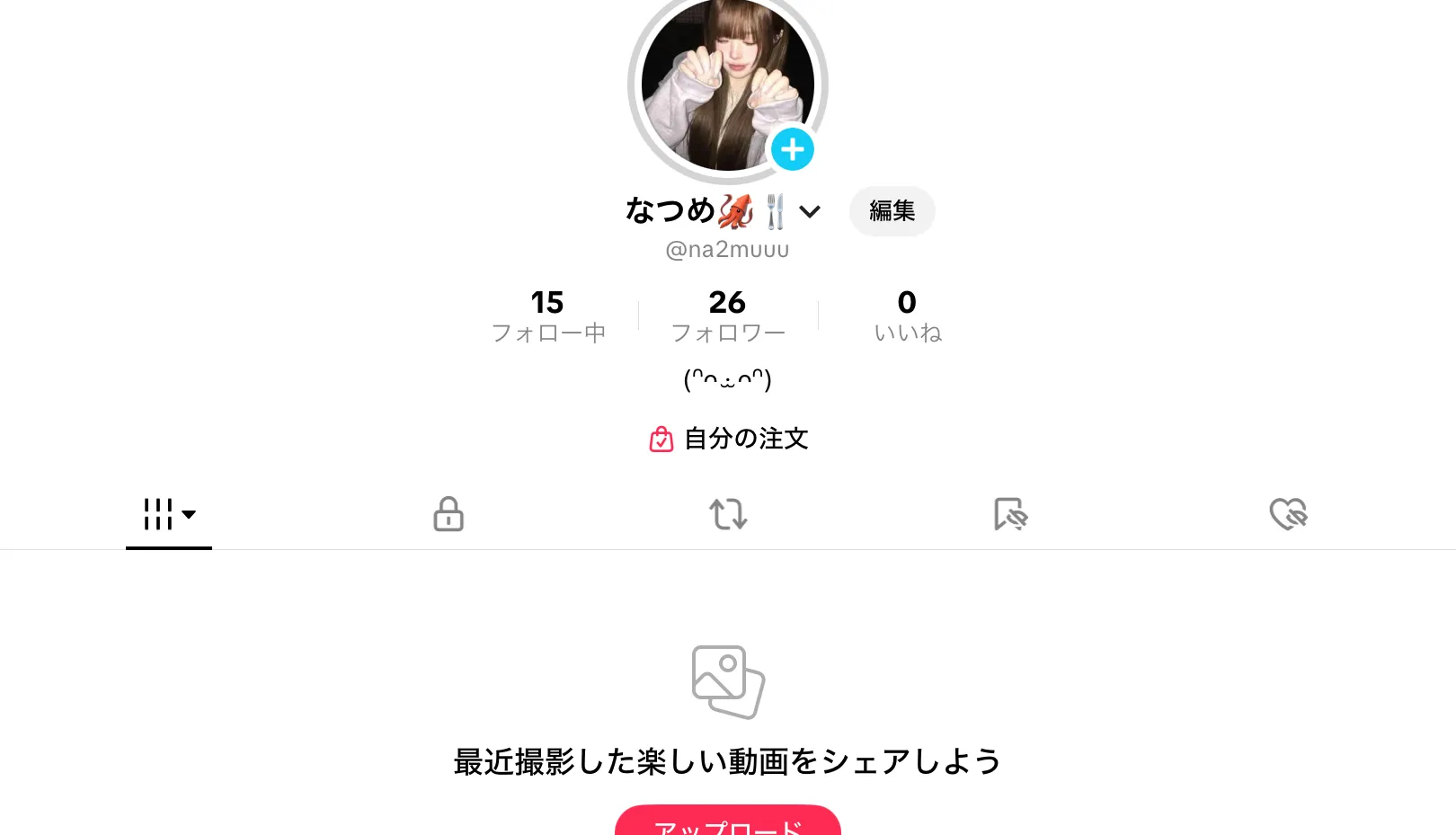Open 自分の注文 orders link
The image size is (1456, 835).
729,439
